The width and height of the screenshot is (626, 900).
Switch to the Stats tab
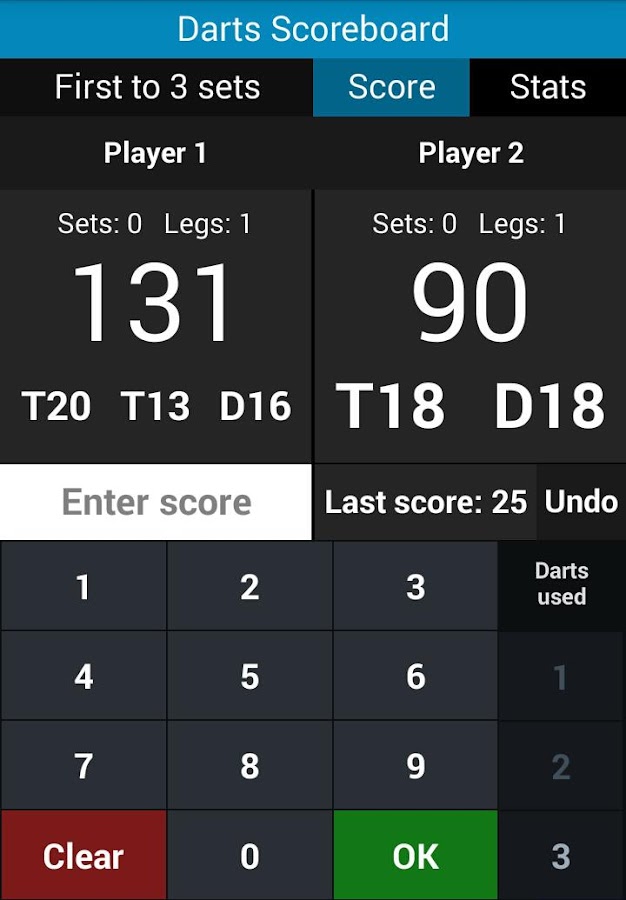[x=547, y=88]
